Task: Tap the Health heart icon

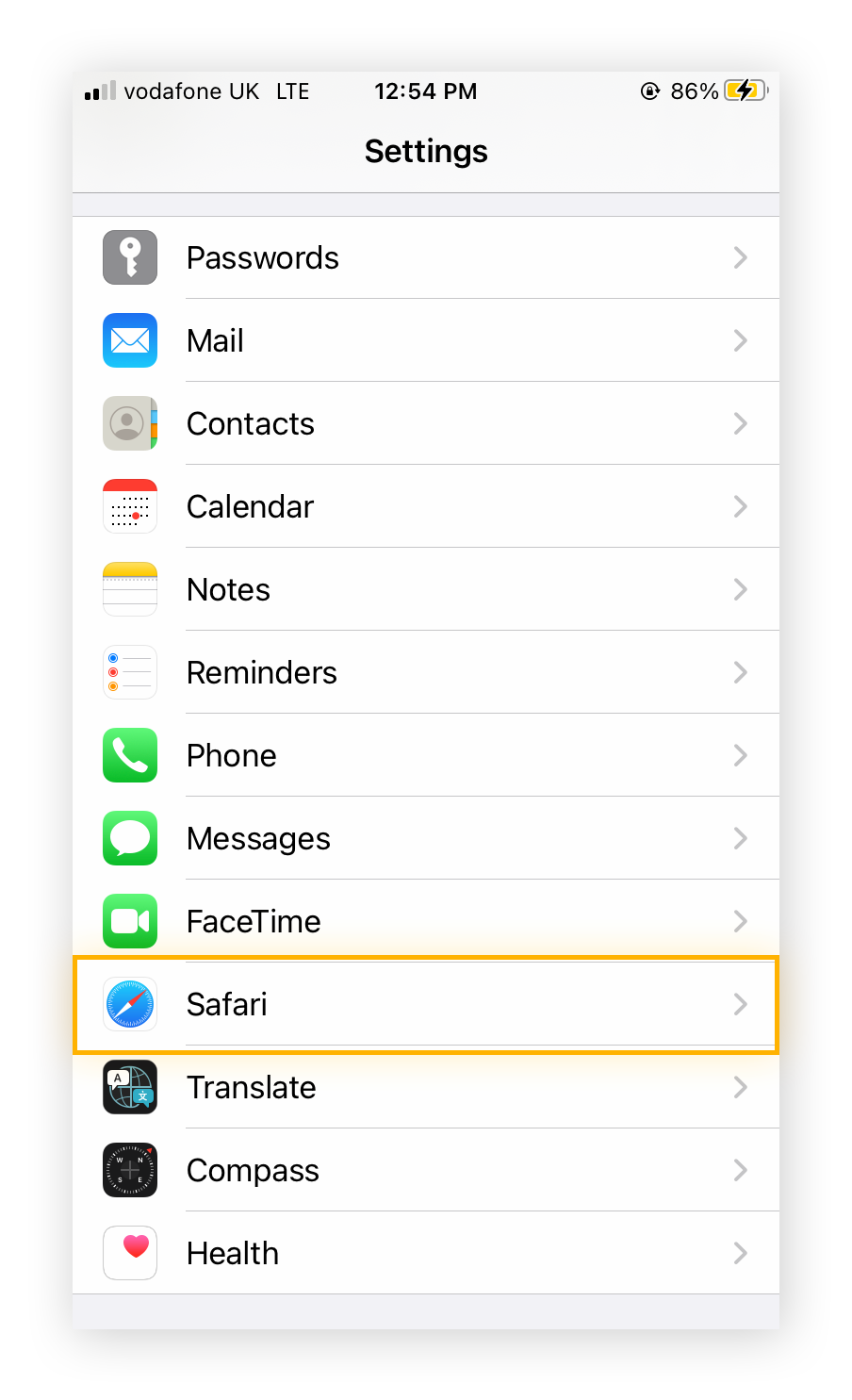Action: click(x=130, y=1253)
